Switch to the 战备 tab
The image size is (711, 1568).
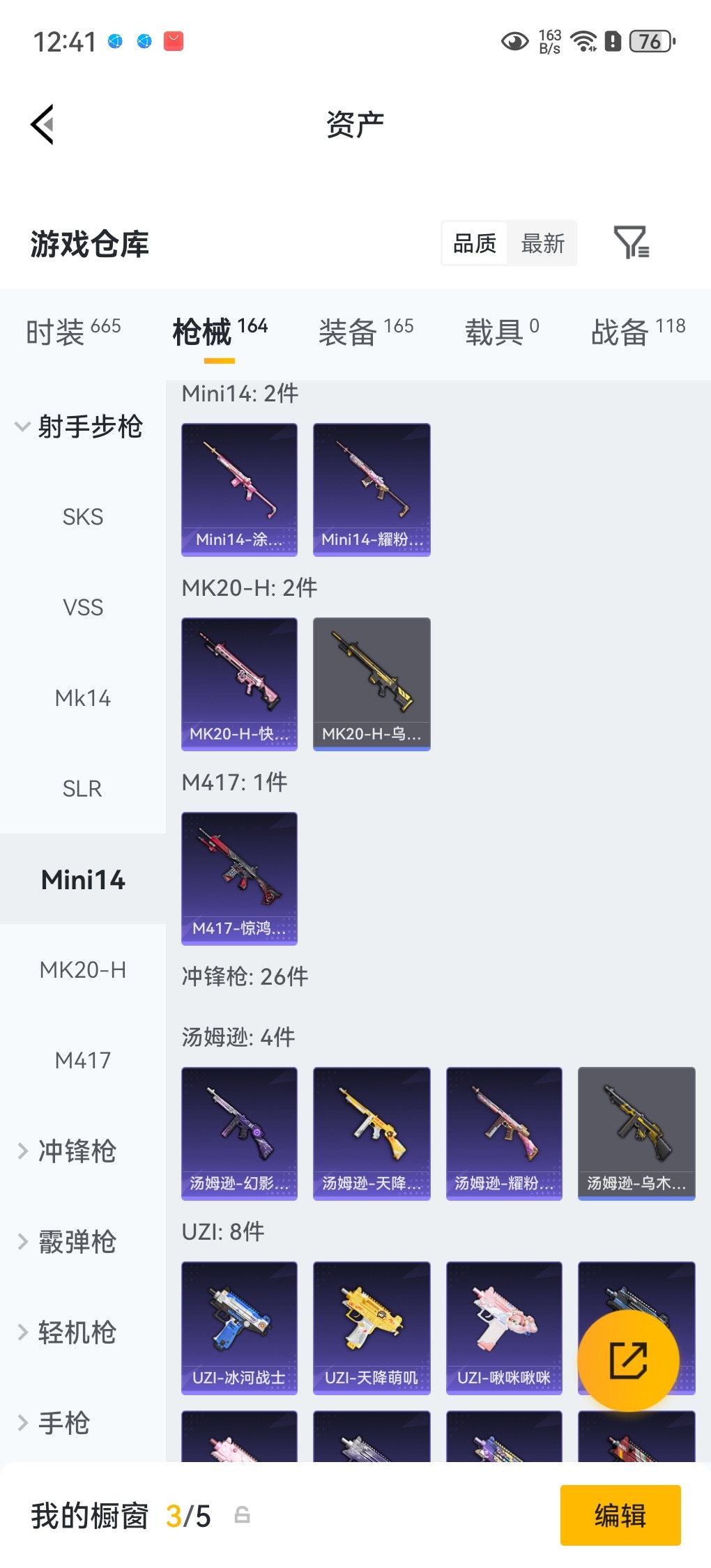[638, 331]
